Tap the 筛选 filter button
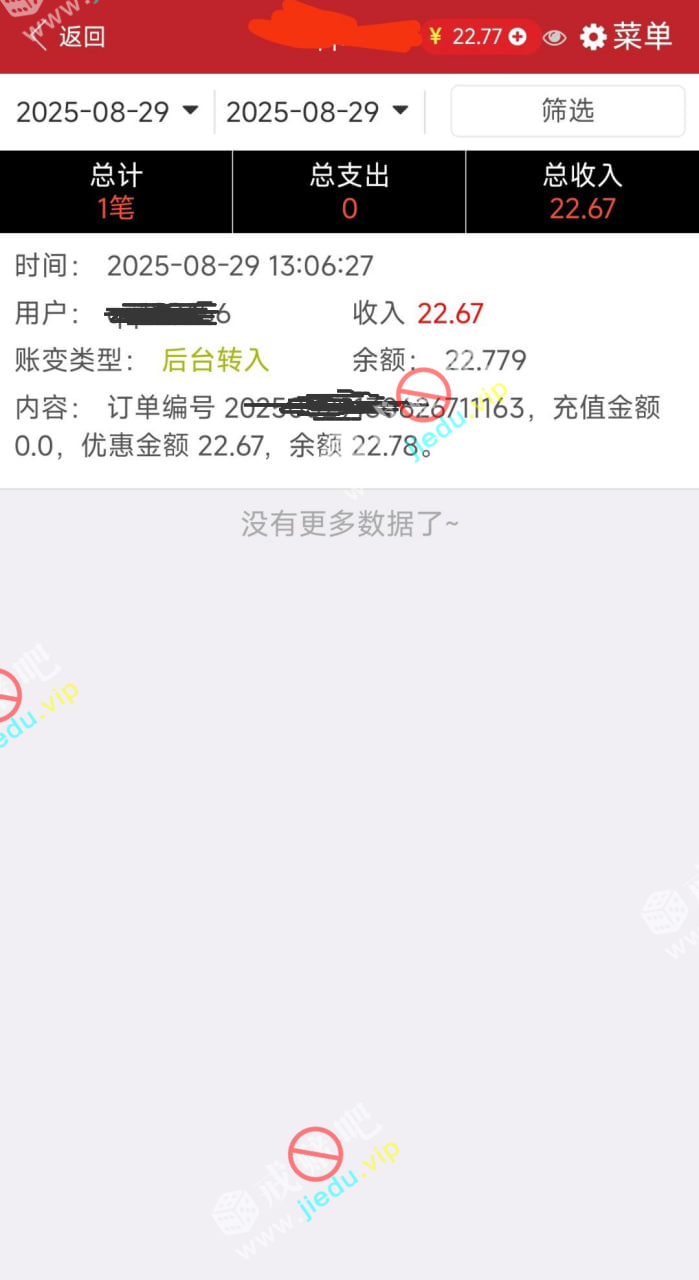 [x=567, y=111]
